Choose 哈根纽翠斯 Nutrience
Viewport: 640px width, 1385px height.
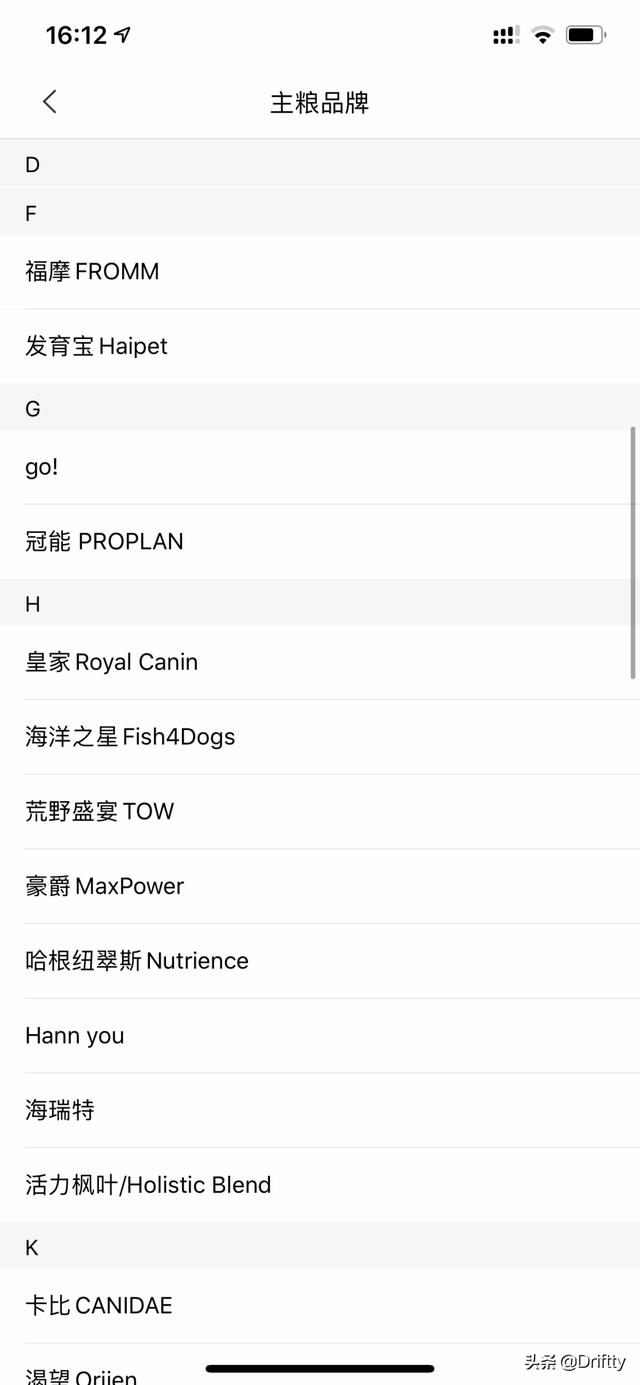click(x=320, y=961)
